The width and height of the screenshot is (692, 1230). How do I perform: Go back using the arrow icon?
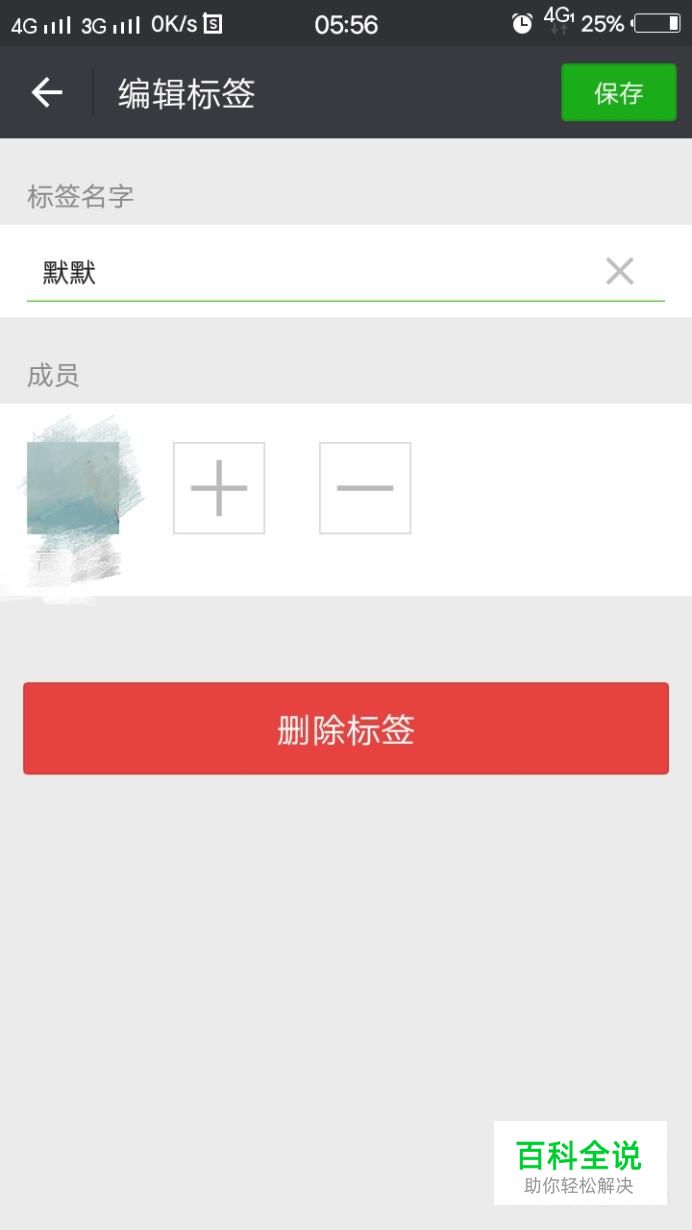coord(47,93)
